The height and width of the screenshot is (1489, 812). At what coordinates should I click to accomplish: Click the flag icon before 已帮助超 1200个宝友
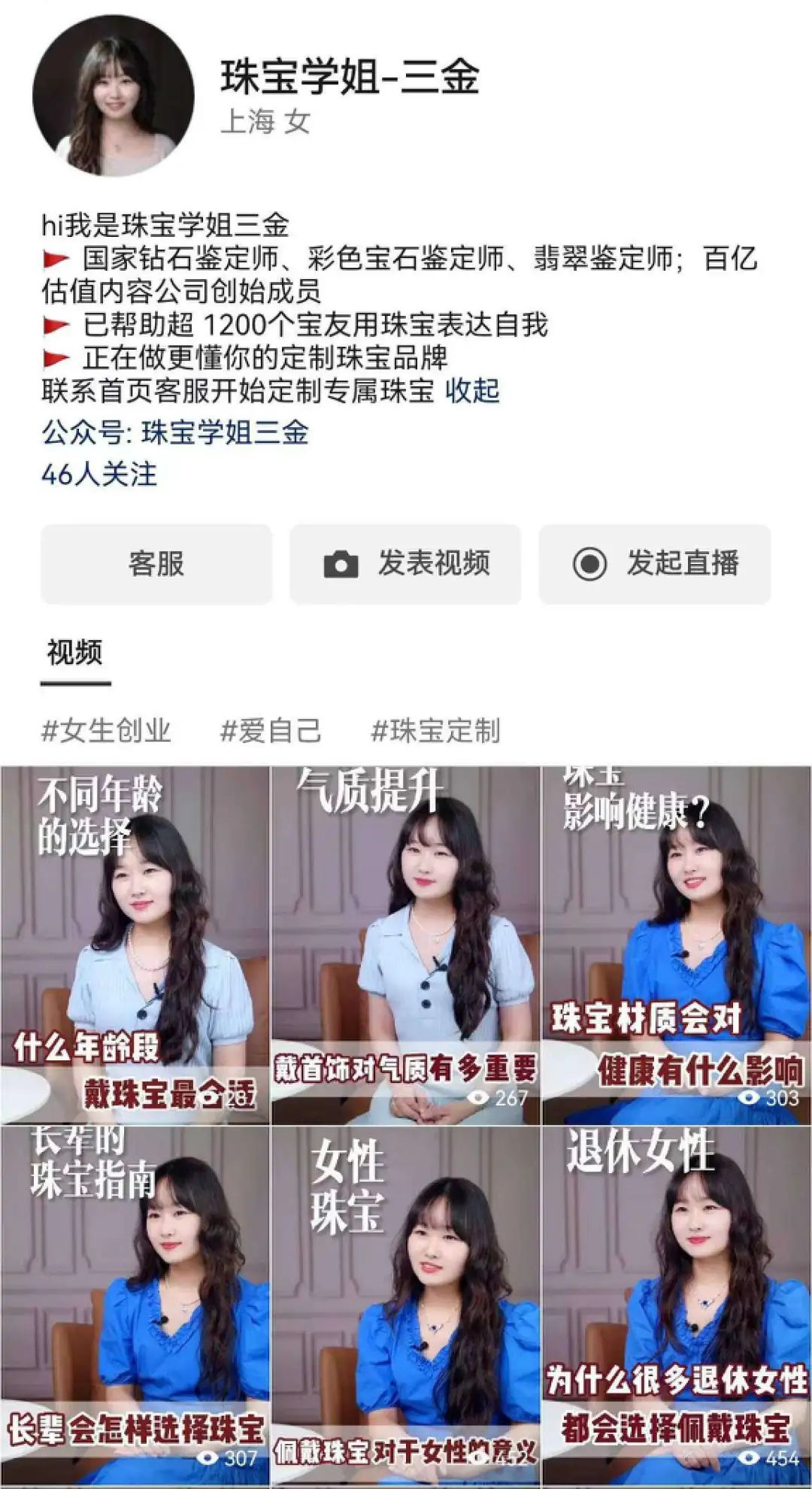[x=58, y=323]
